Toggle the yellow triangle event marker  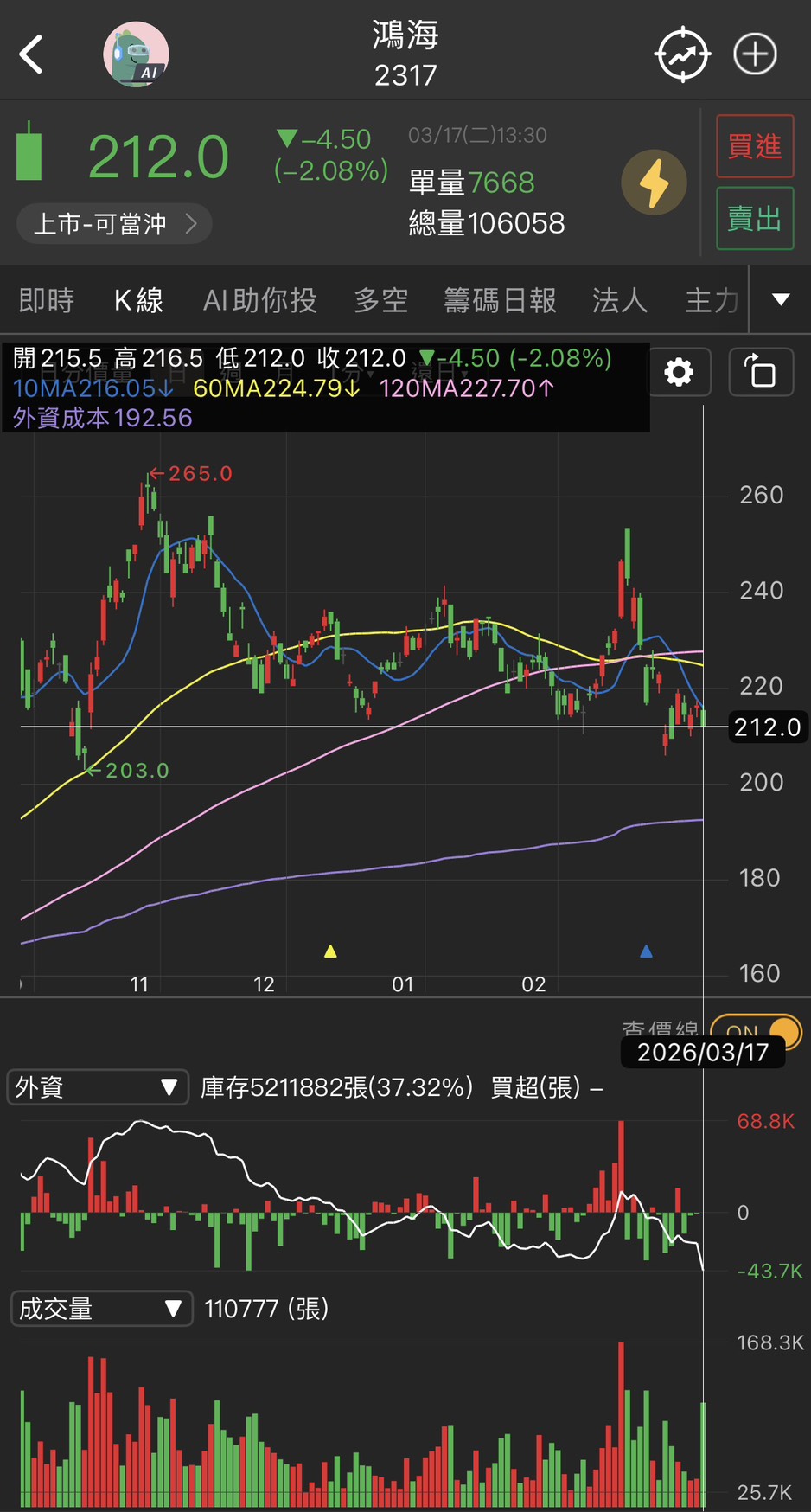[331, 951]
